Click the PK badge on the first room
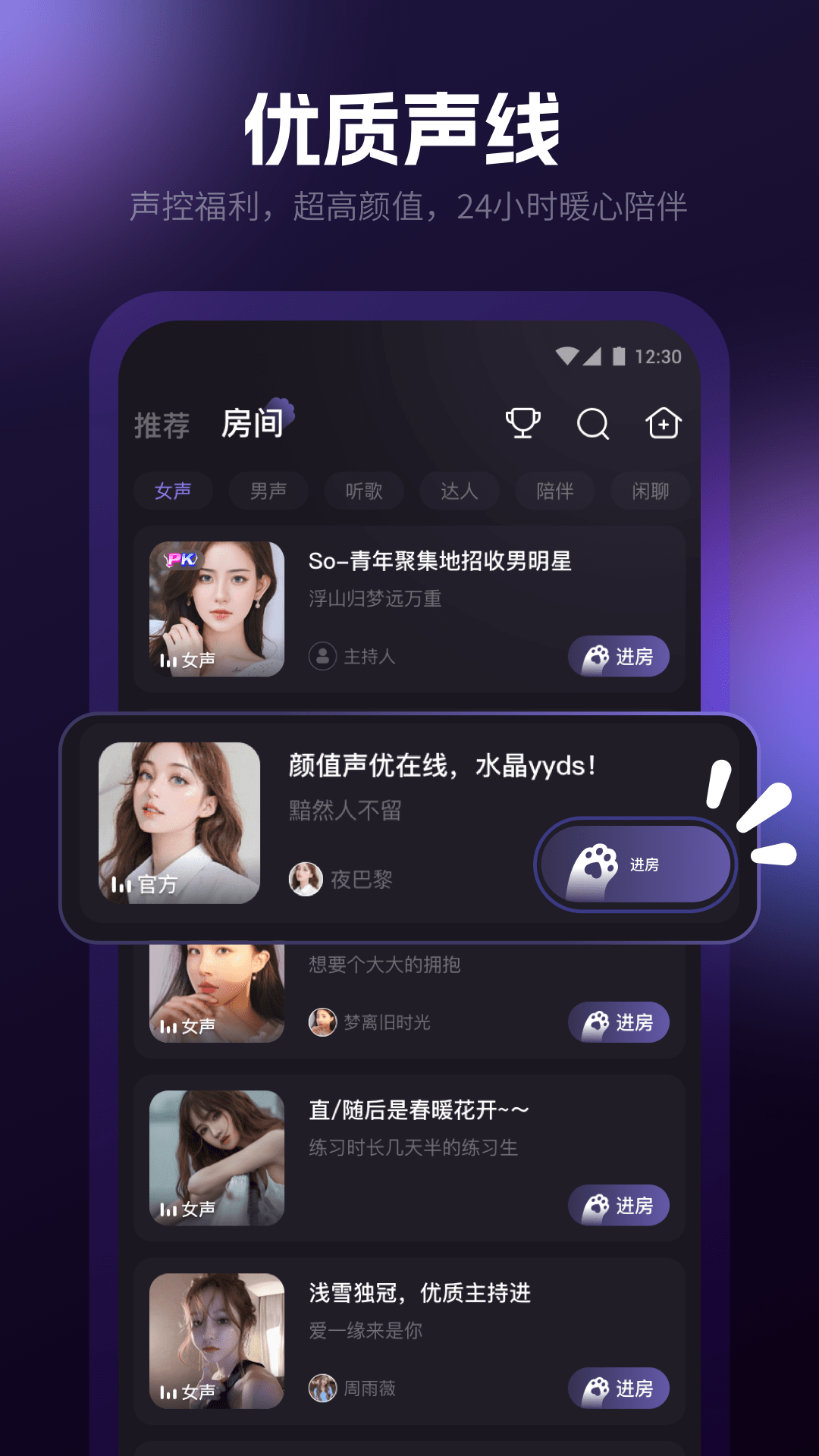819x1456 pixels. pos(181,560)
